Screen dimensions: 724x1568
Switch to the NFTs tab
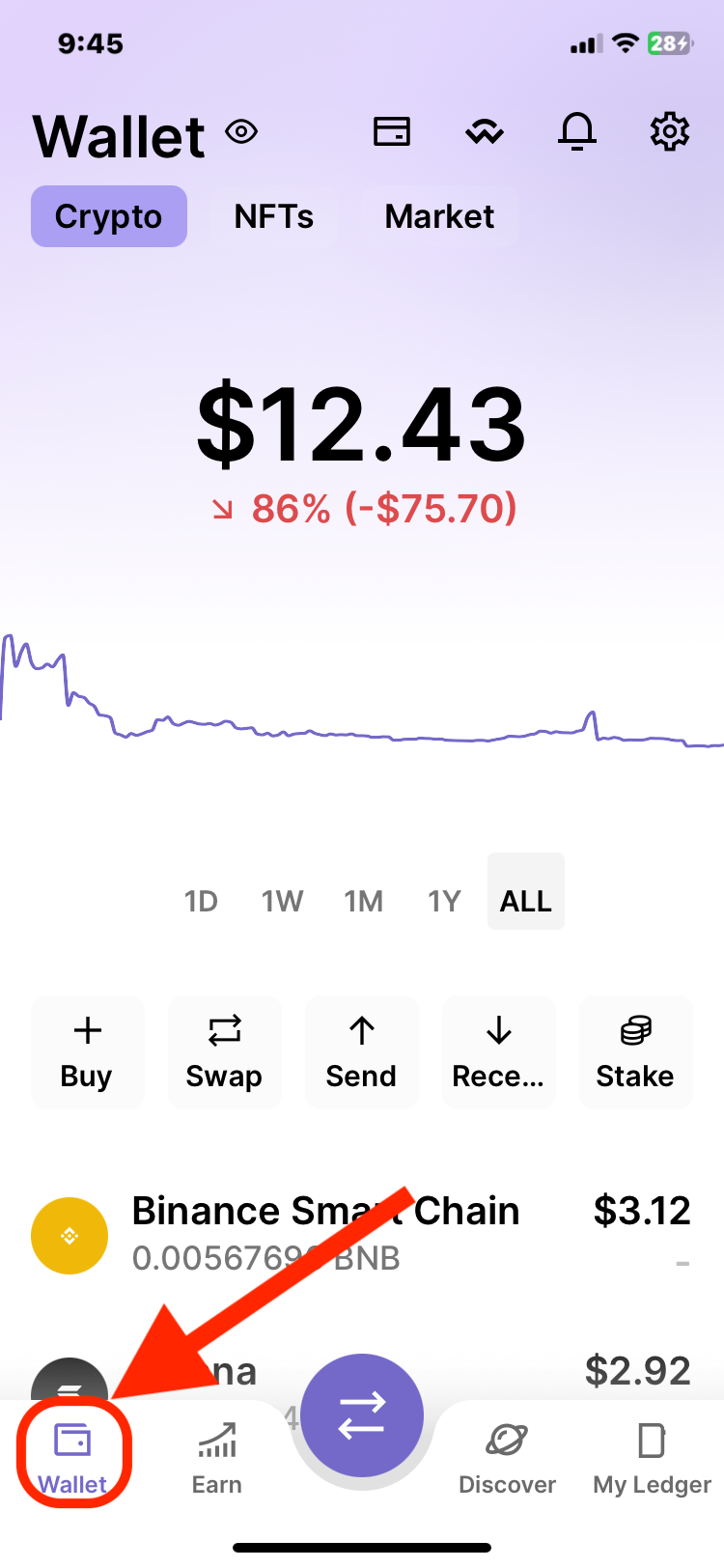point(273,216)
